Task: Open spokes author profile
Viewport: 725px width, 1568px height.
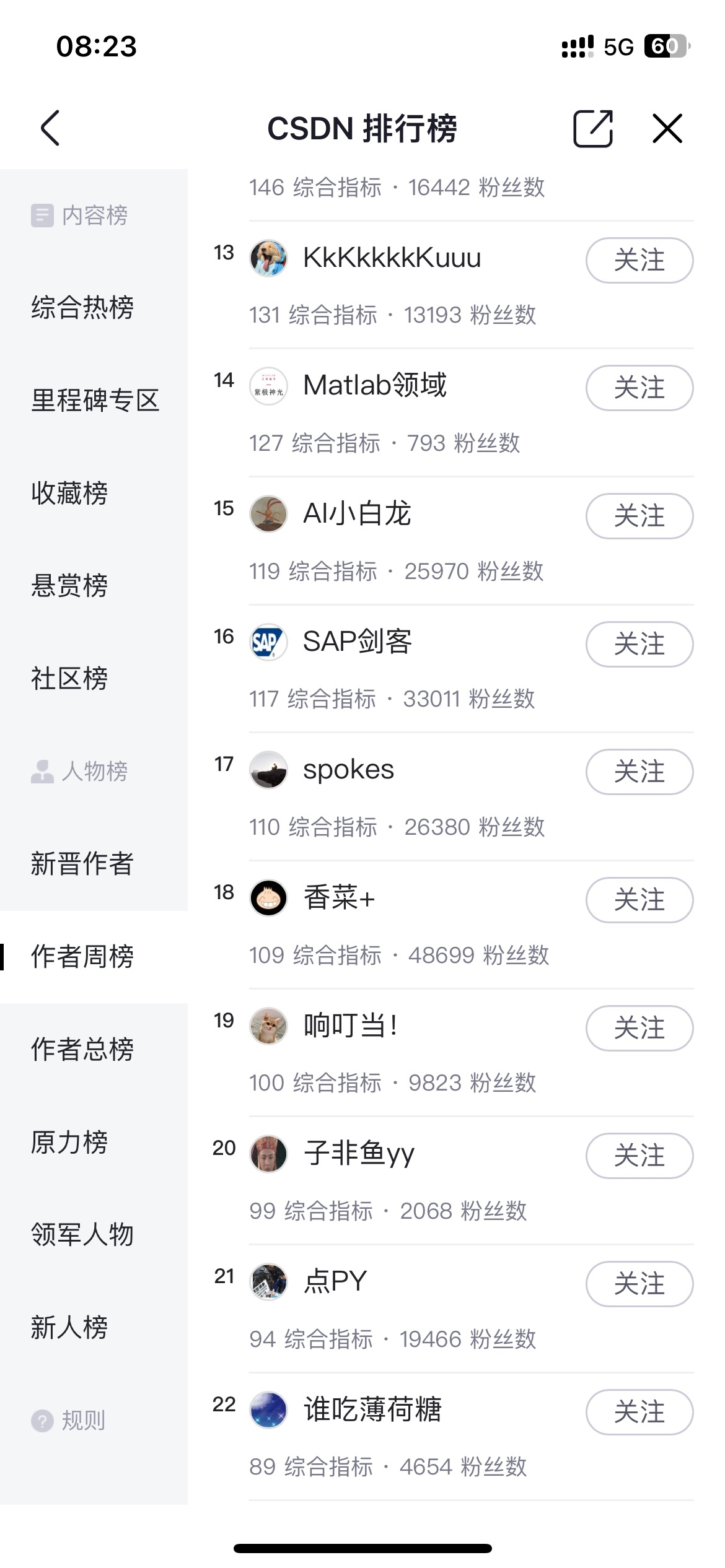Action: click(x=348, y=770)
